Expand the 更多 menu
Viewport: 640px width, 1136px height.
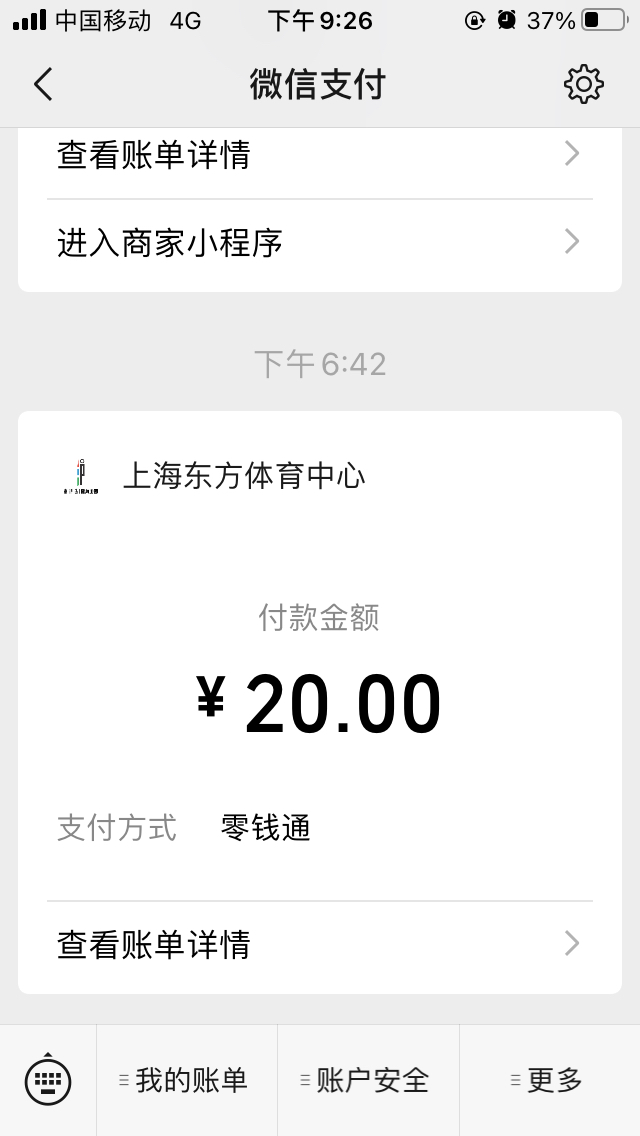(x=550, y=1080)
